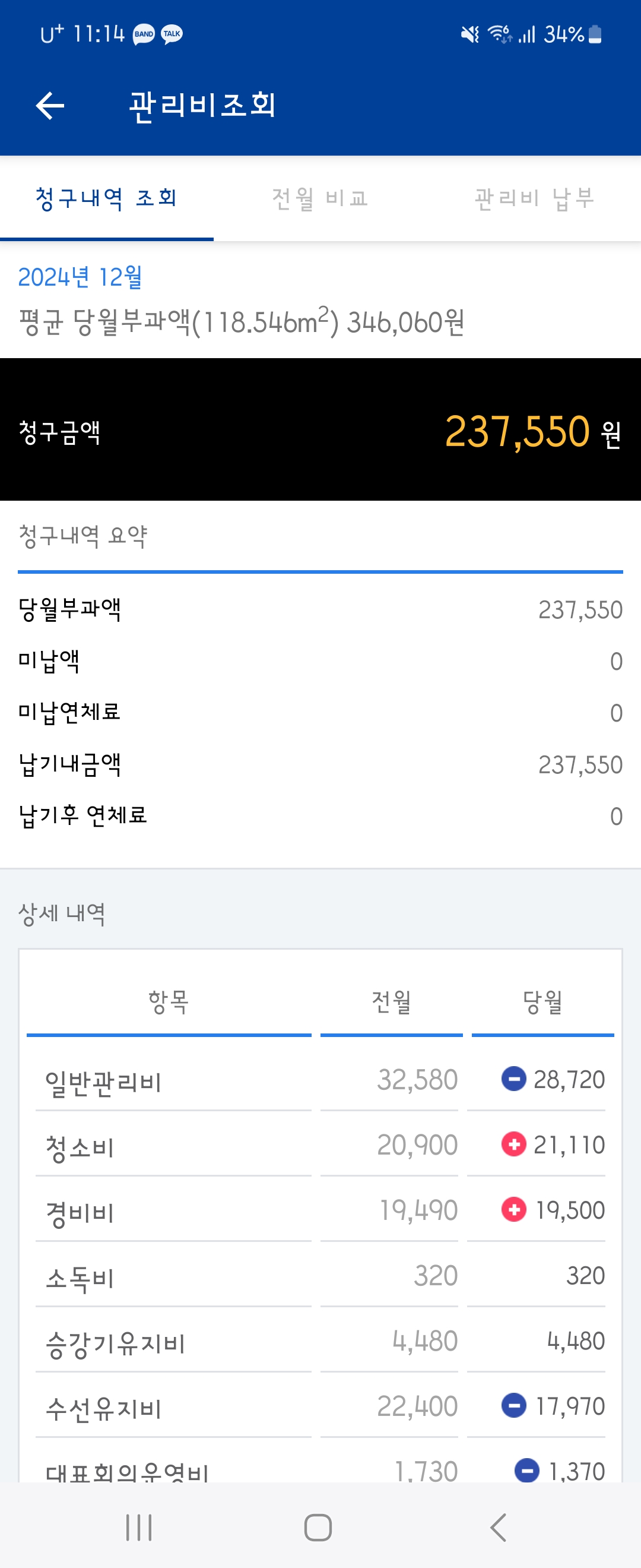Select the 청구내역 조회 tab
This screenshot has width=641, height=1568.
pyautogui.click(x=106, y=198)
